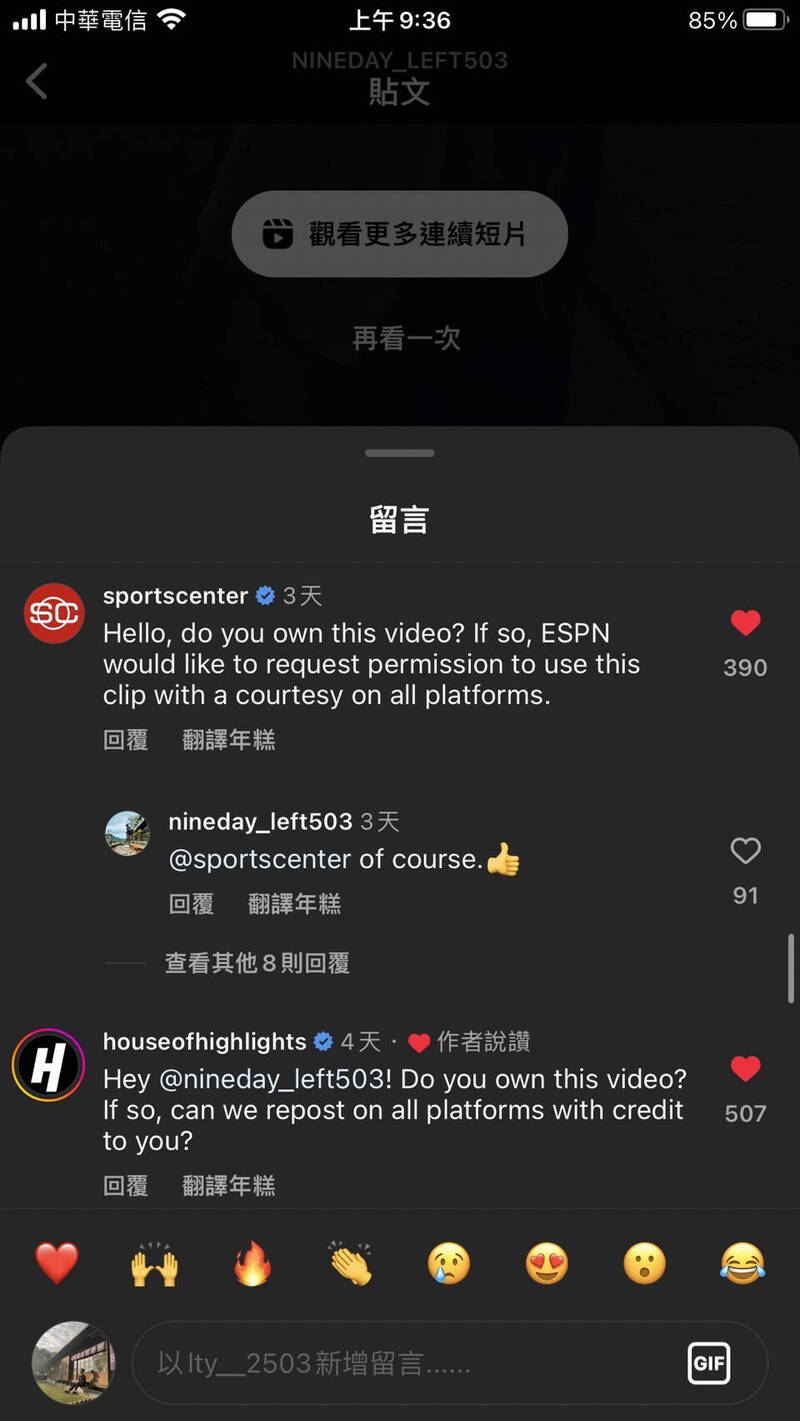Open the GIF picker

708,1363
